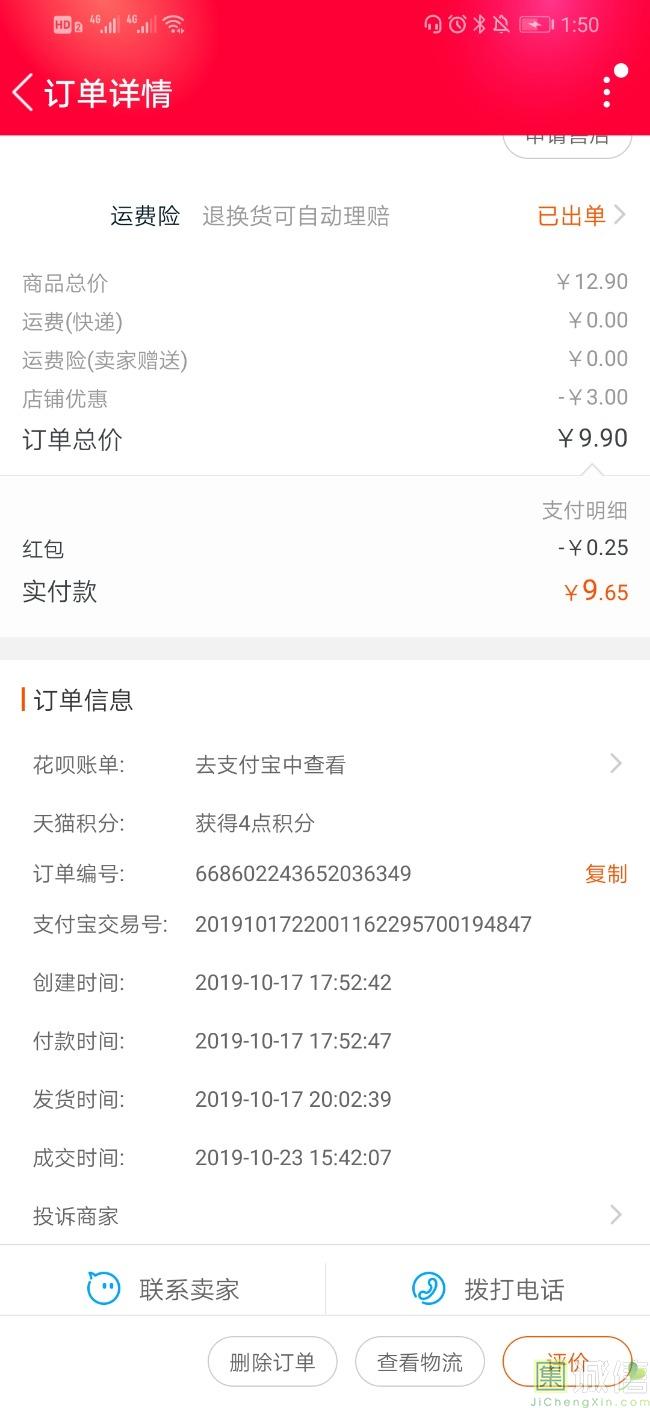
Task: Open 运费险 已出单 details
Action: coord(581,215)
